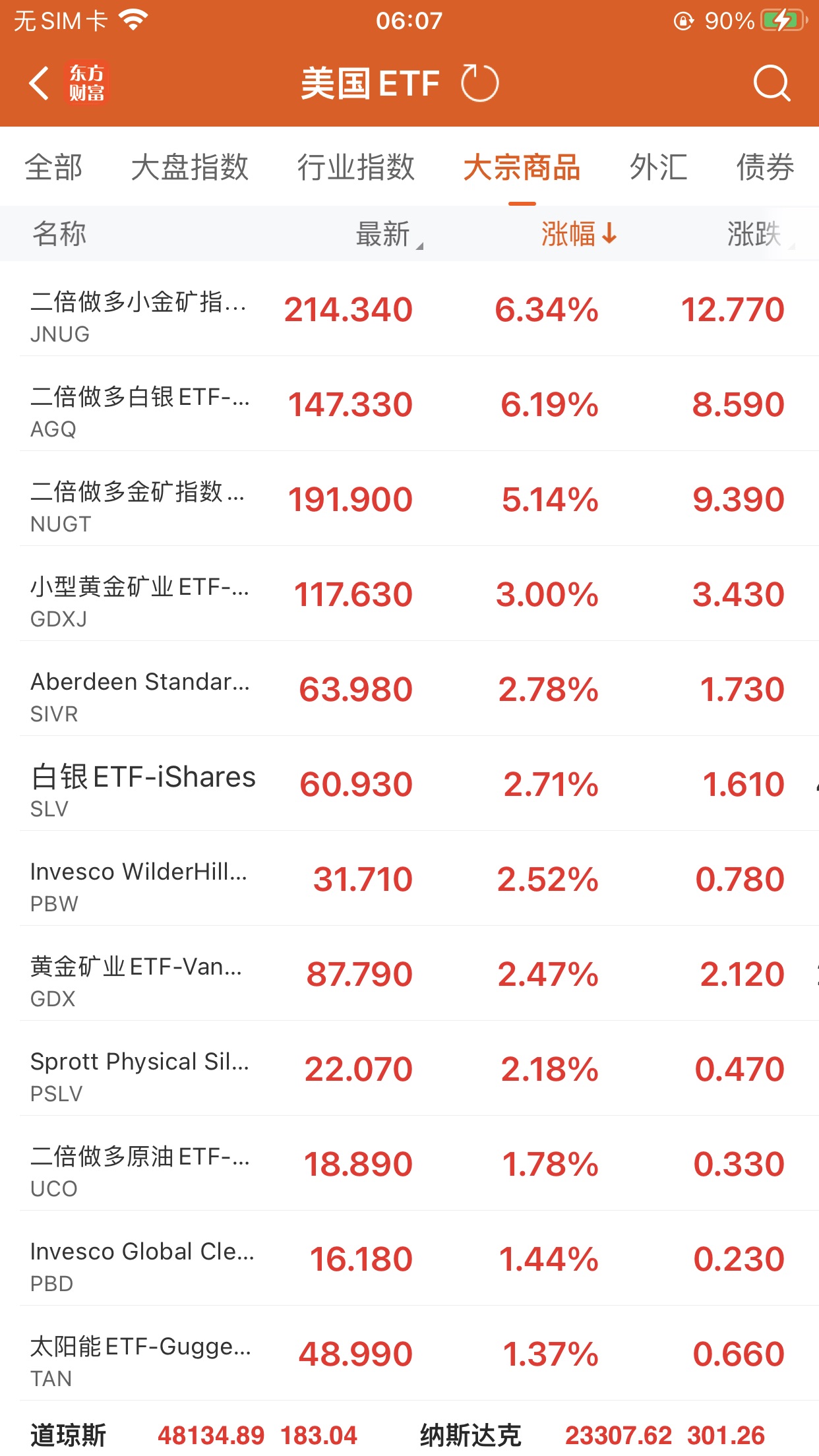The height and width of the screenshot is (1456, 819).
Task: Open the JNUG quote row
Action: click(409, 310)
